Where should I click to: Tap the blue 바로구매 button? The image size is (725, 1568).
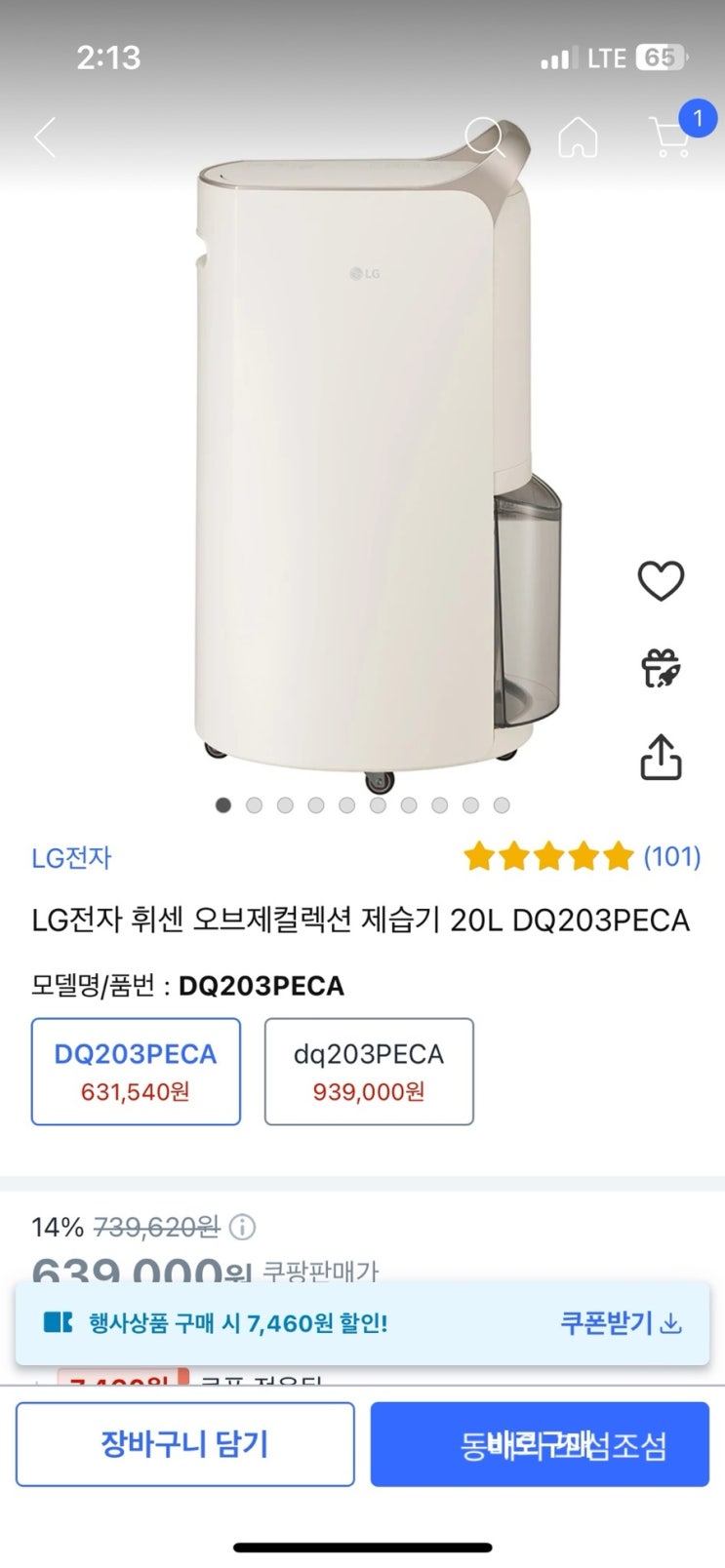540,1444
